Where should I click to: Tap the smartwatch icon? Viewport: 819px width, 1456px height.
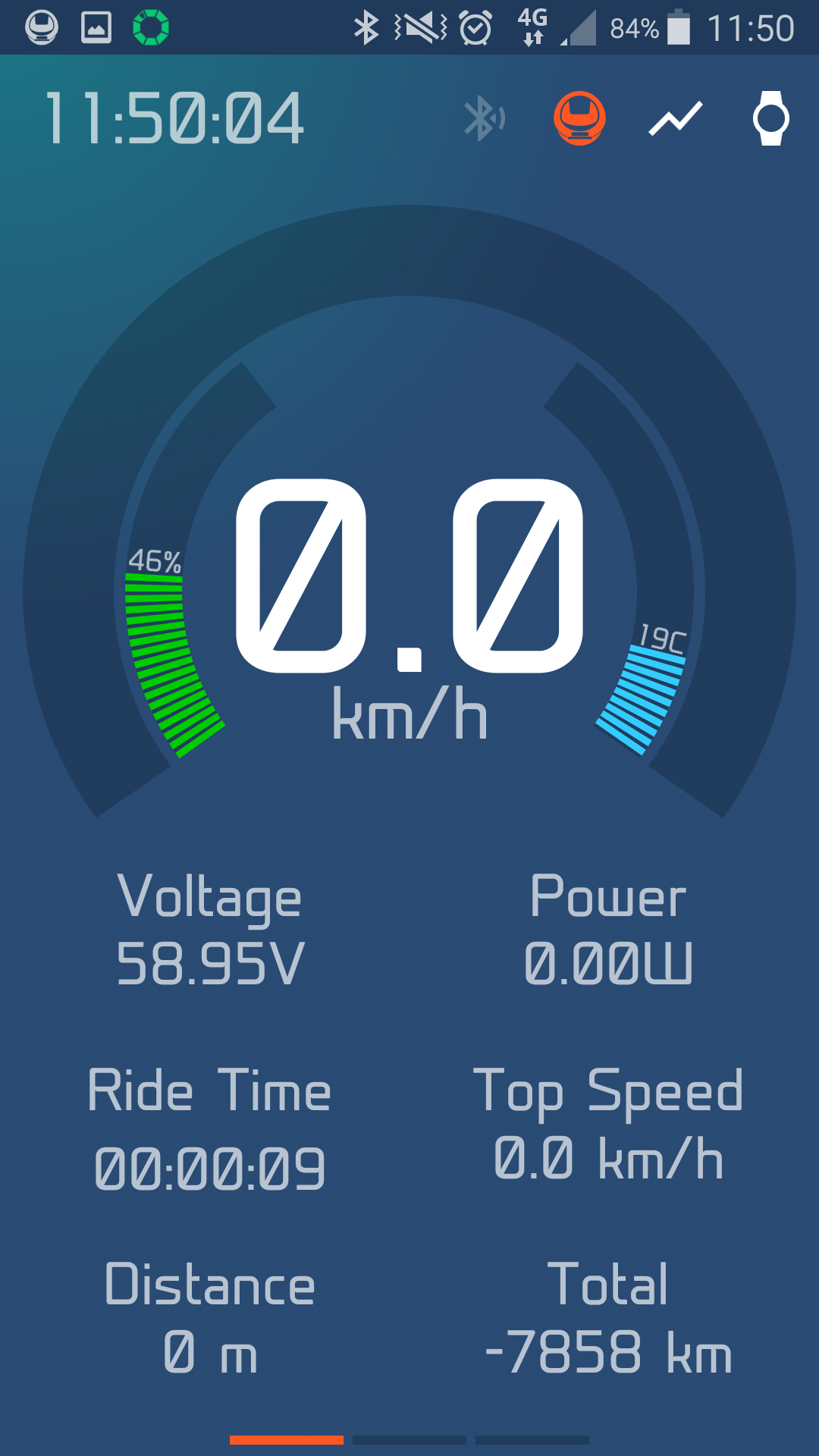(771, 118)
